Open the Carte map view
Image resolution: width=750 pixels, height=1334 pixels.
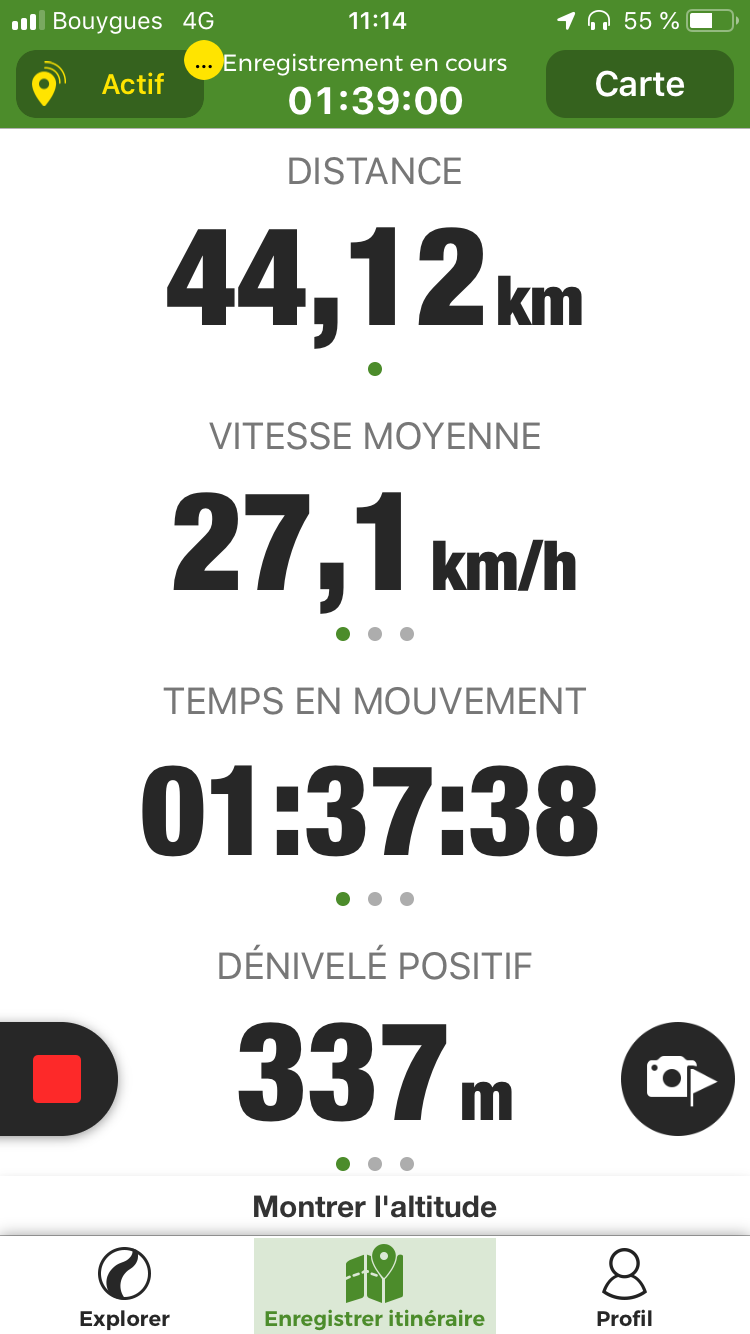(x=640, y=84)
